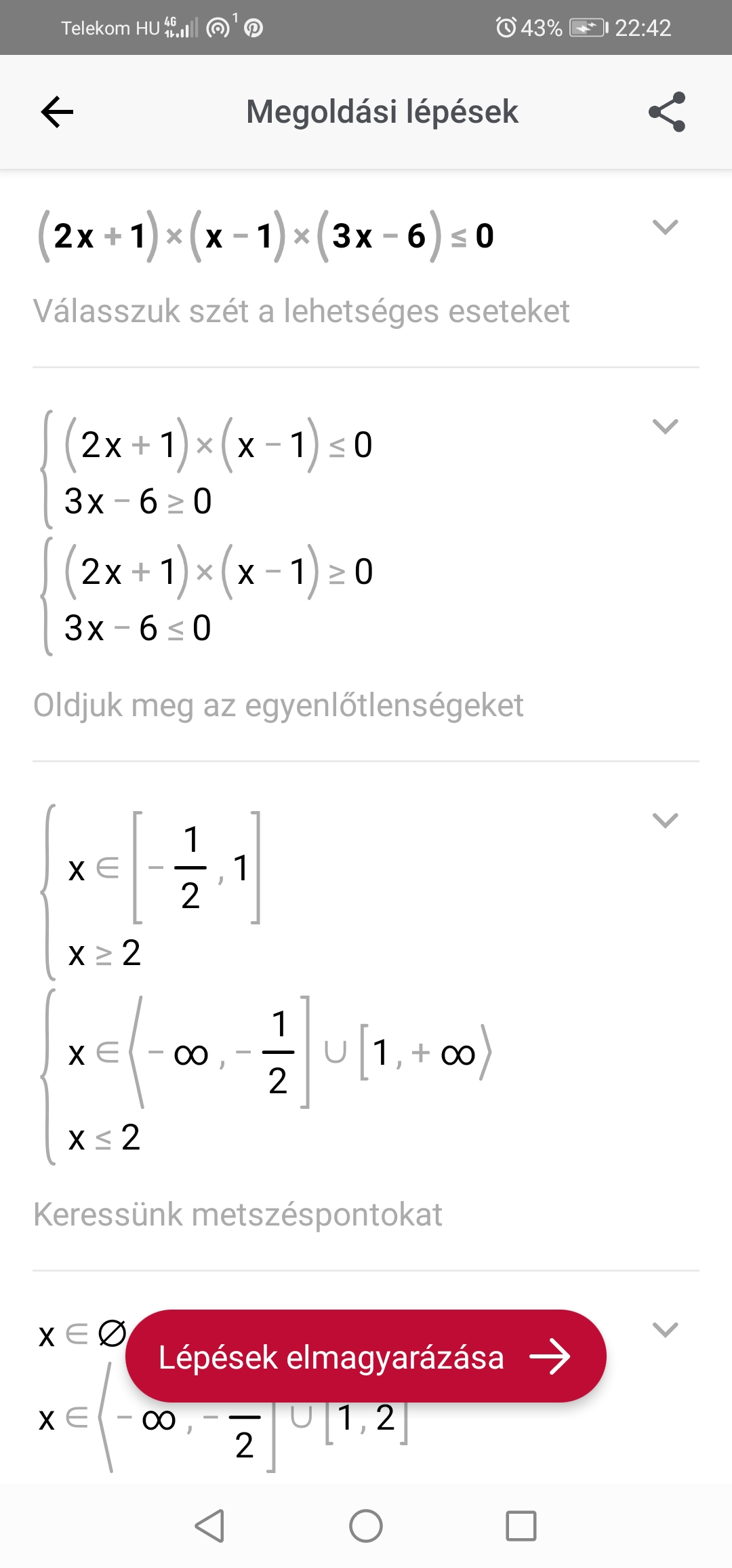732x1568 pixels.
Task: Expand the step starting with x ∈ ∅
Action: [x=664, y=1329]
